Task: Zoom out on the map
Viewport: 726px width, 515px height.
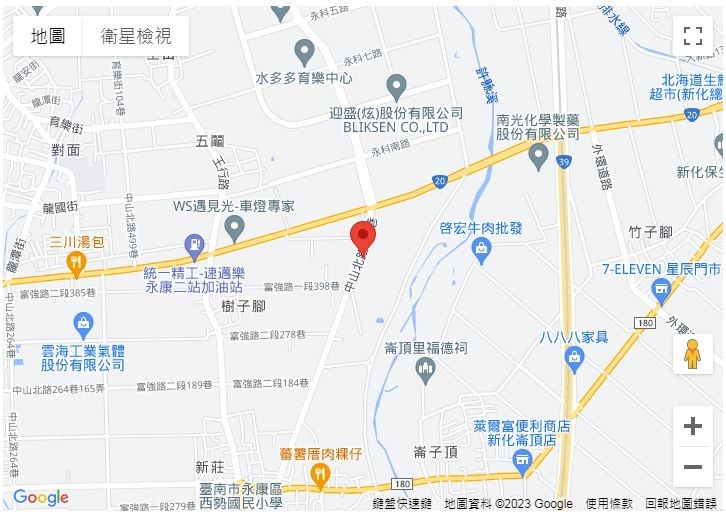Action: tap(692, 467)
